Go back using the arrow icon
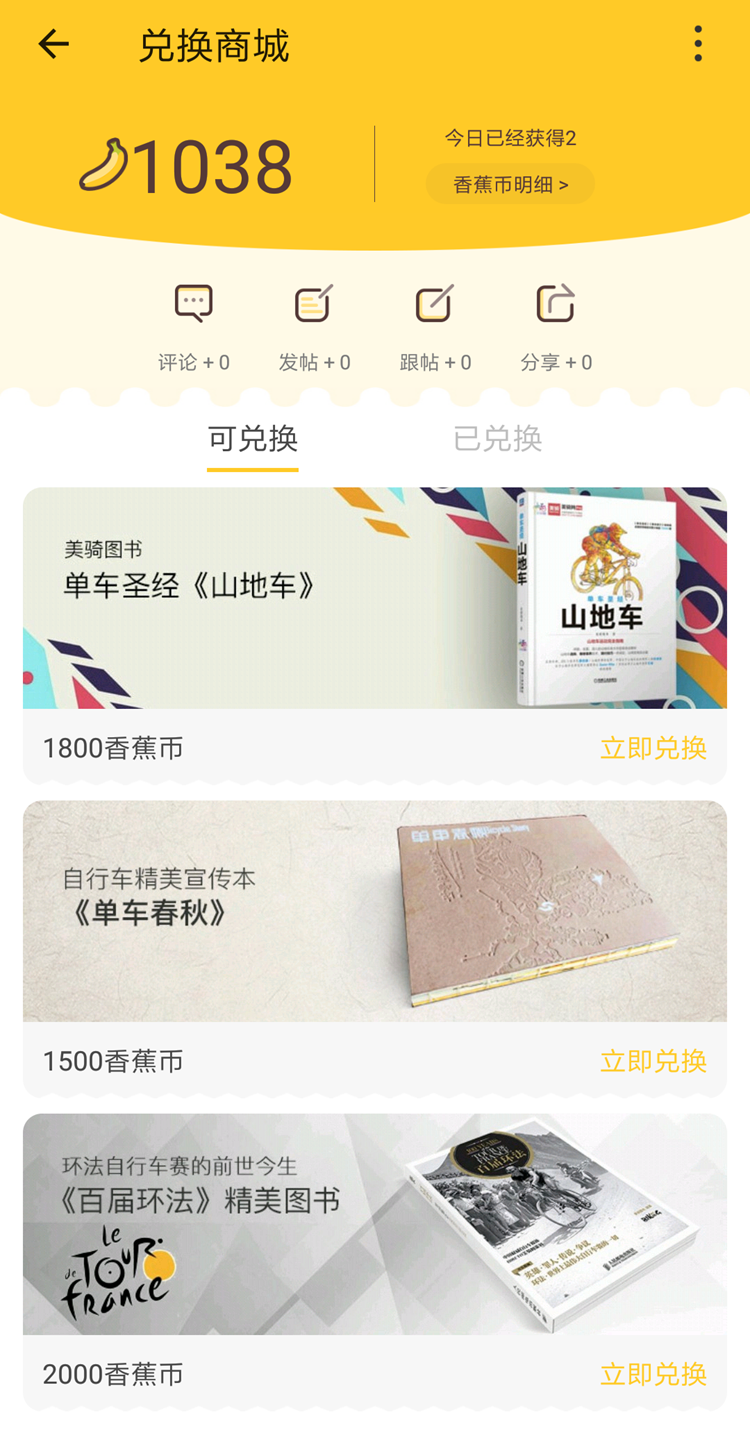Screen dimensions: 750x1451 coord(54,44)
